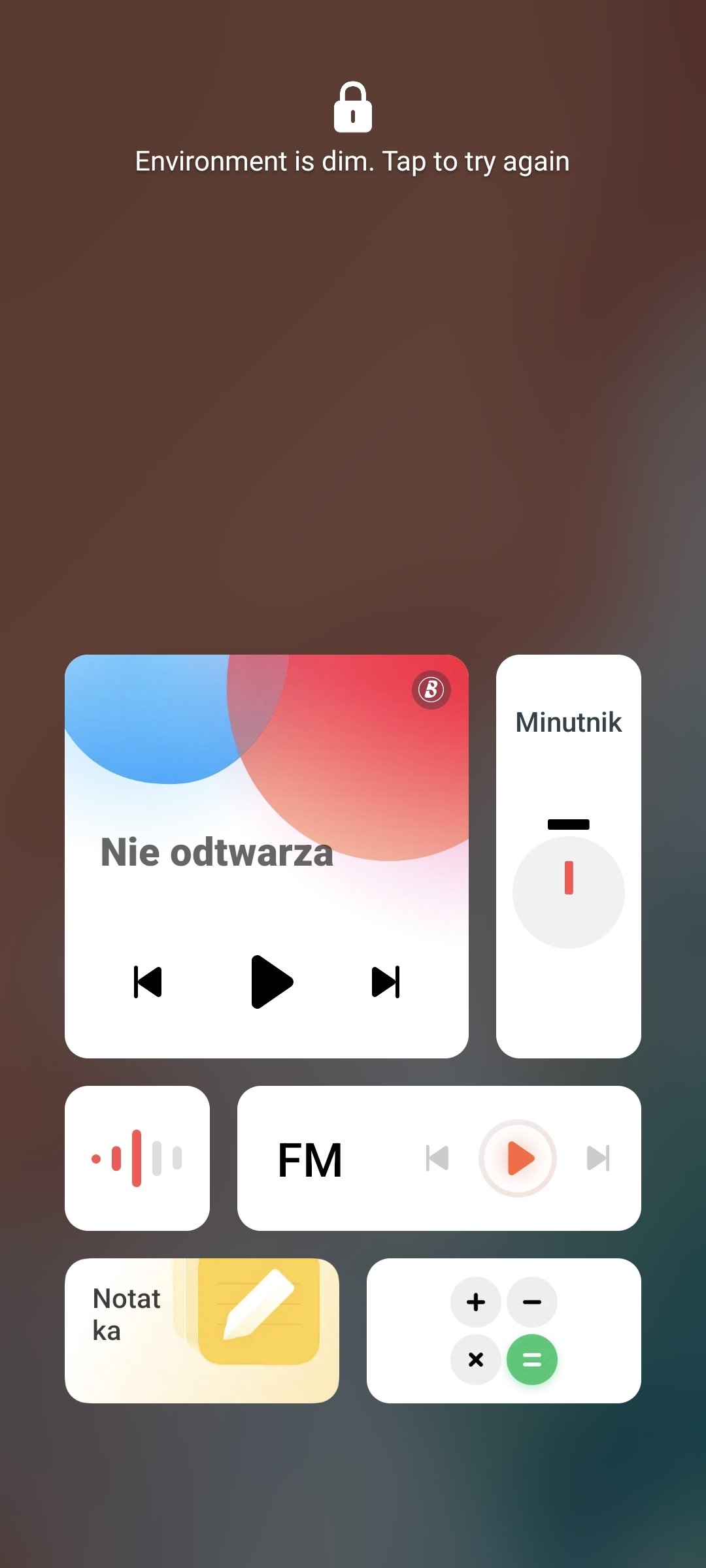Open the calculator widget
The width and height of the screenshot is (706, 1568).
click(504, 1331)
